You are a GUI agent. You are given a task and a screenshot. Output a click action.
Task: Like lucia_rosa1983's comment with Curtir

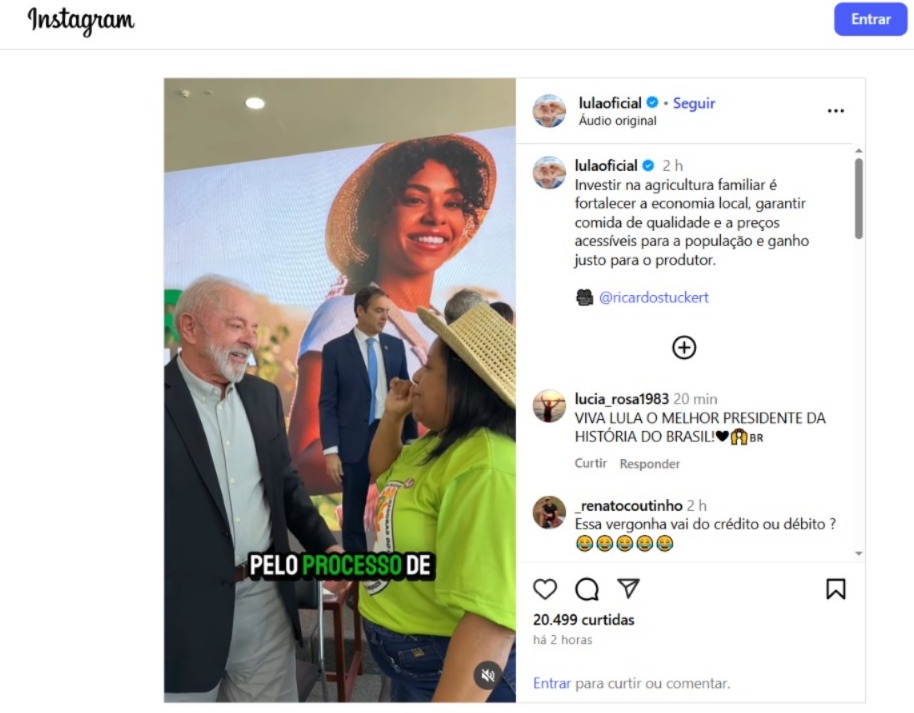pos(590,464)
